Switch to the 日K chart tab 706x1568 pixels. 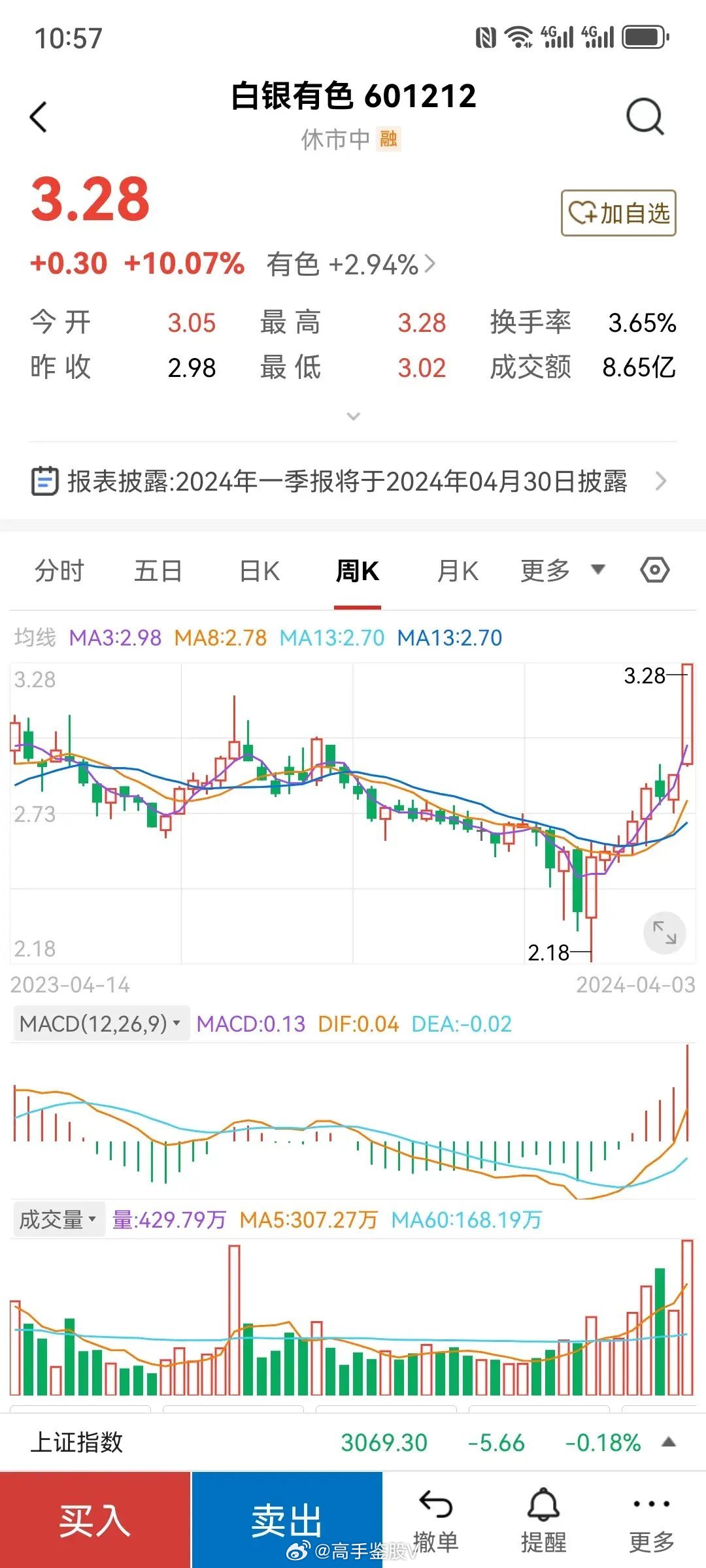coord(260,571)
